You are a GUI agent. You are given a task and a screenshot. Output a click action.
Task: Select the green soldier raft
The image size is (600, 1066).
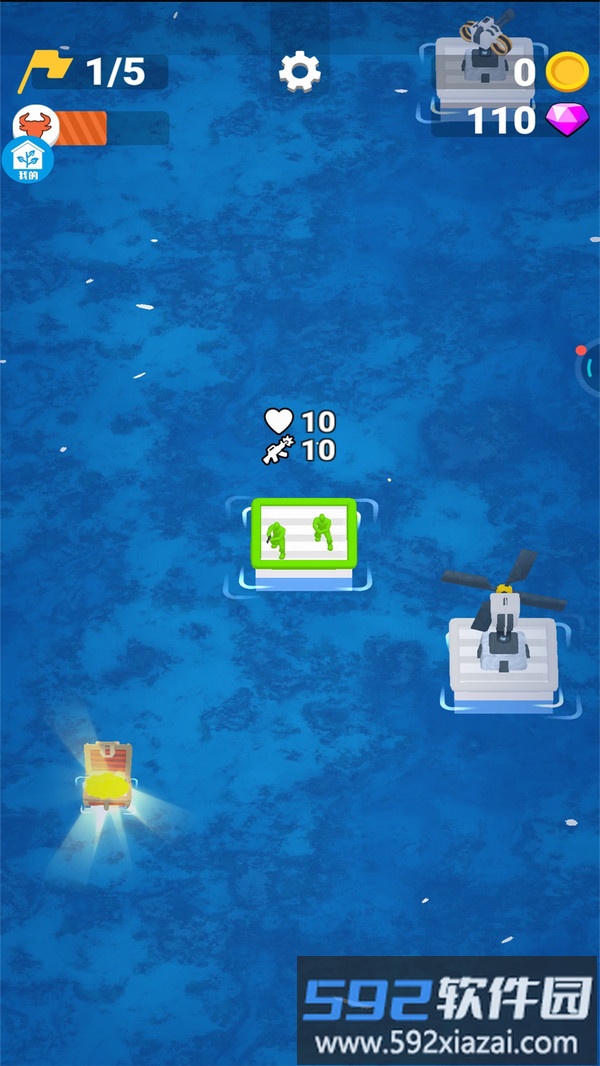(x=303, y=537)
